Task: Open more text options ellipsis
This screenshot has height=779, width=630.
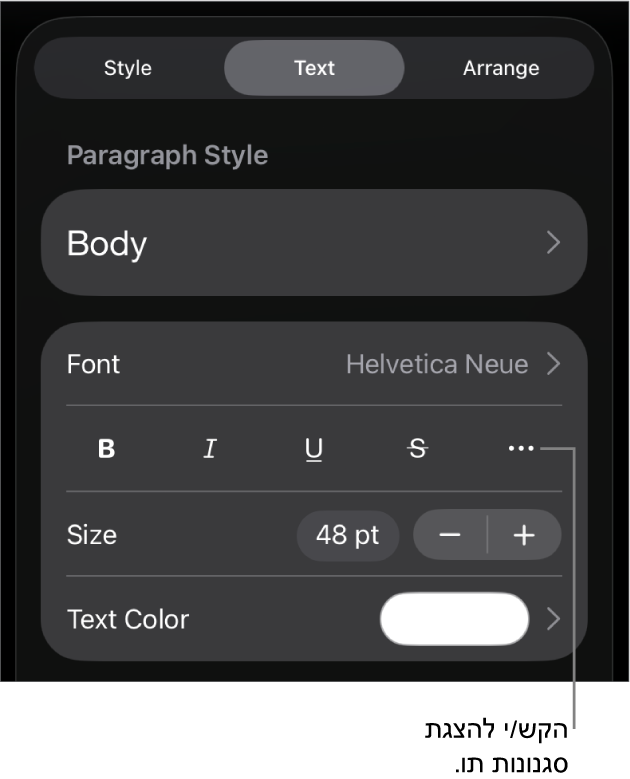Action: point(520,449)
